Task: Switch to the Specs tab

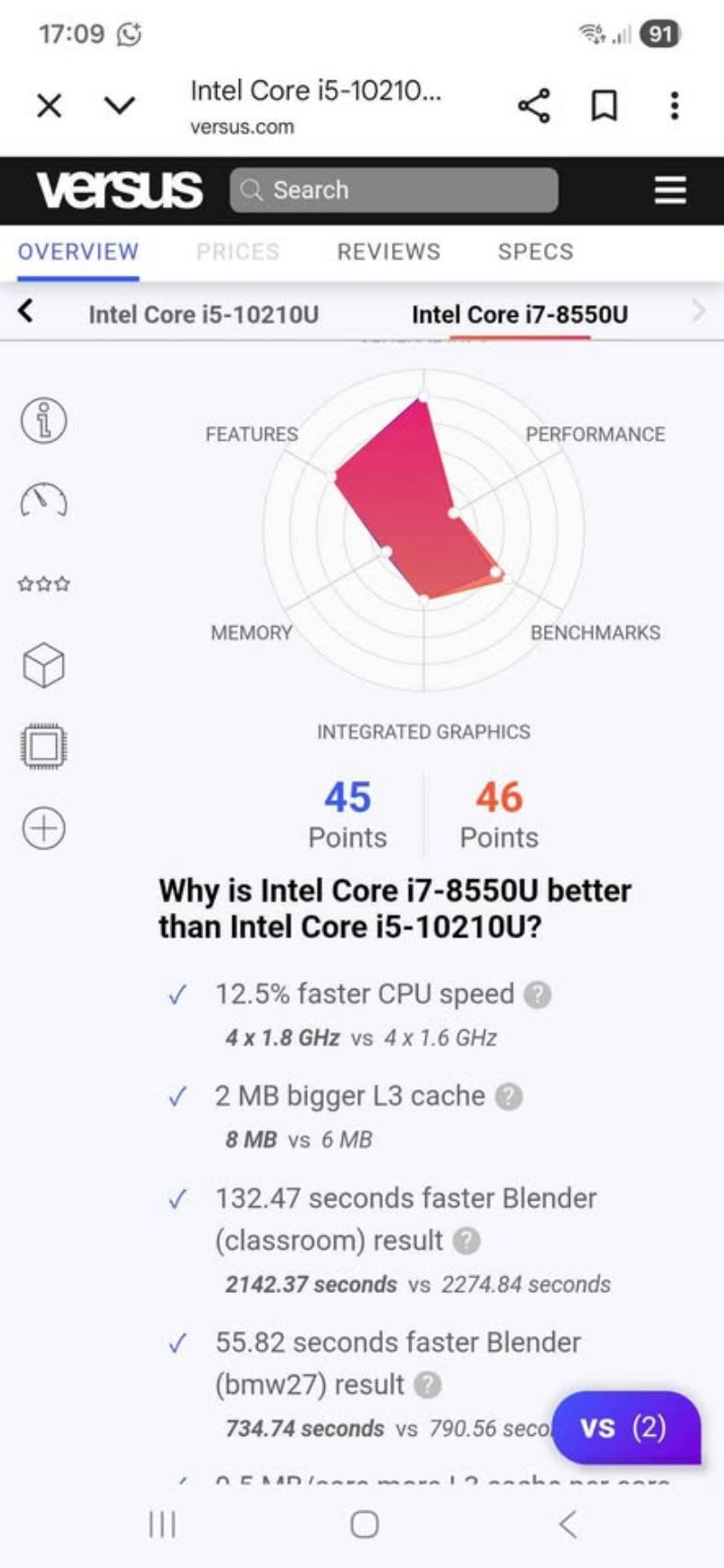Action: (x=535, y=252)
